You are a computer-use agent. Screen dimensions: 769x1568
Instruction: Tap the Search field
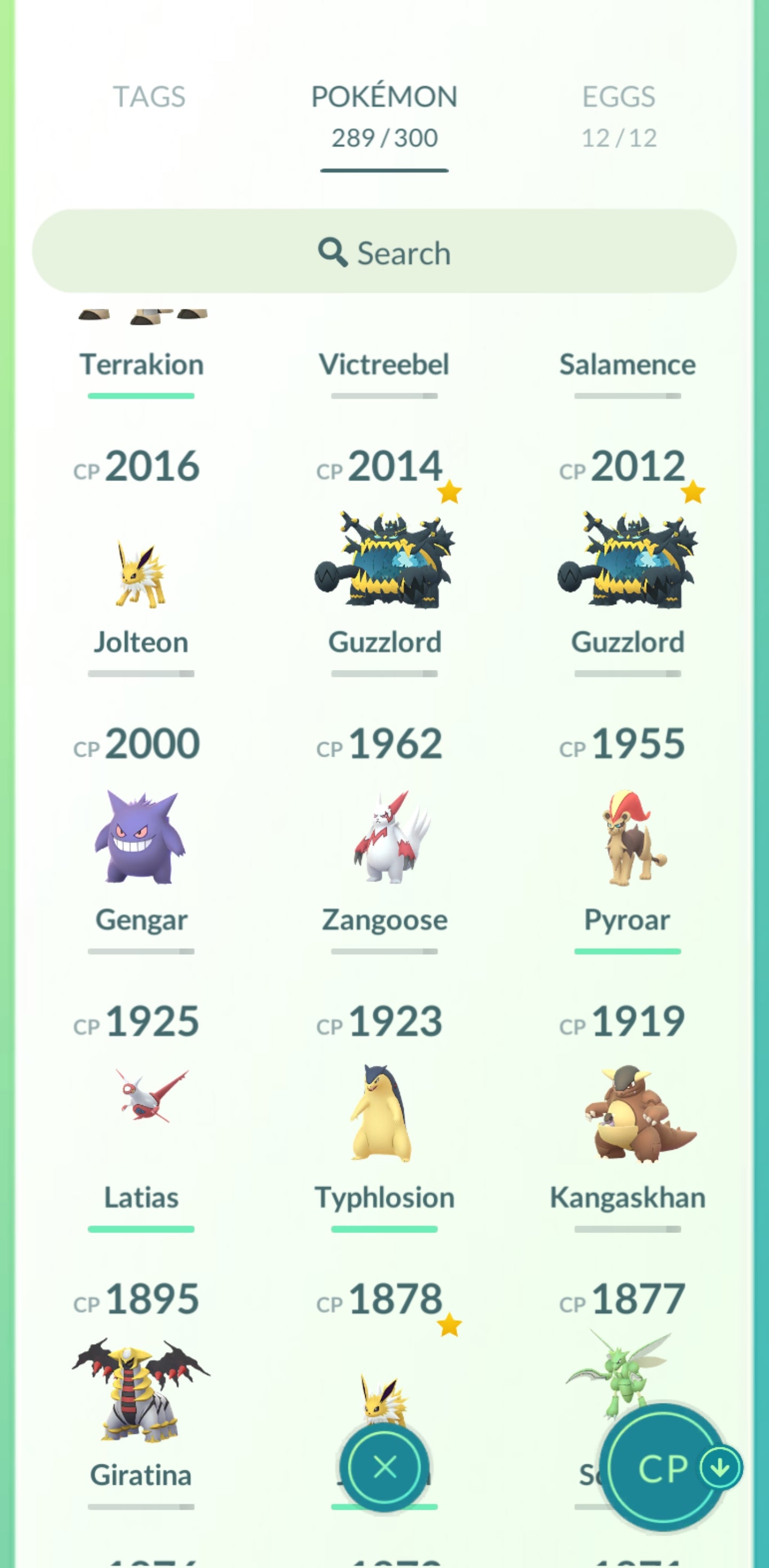click(384, 252)
